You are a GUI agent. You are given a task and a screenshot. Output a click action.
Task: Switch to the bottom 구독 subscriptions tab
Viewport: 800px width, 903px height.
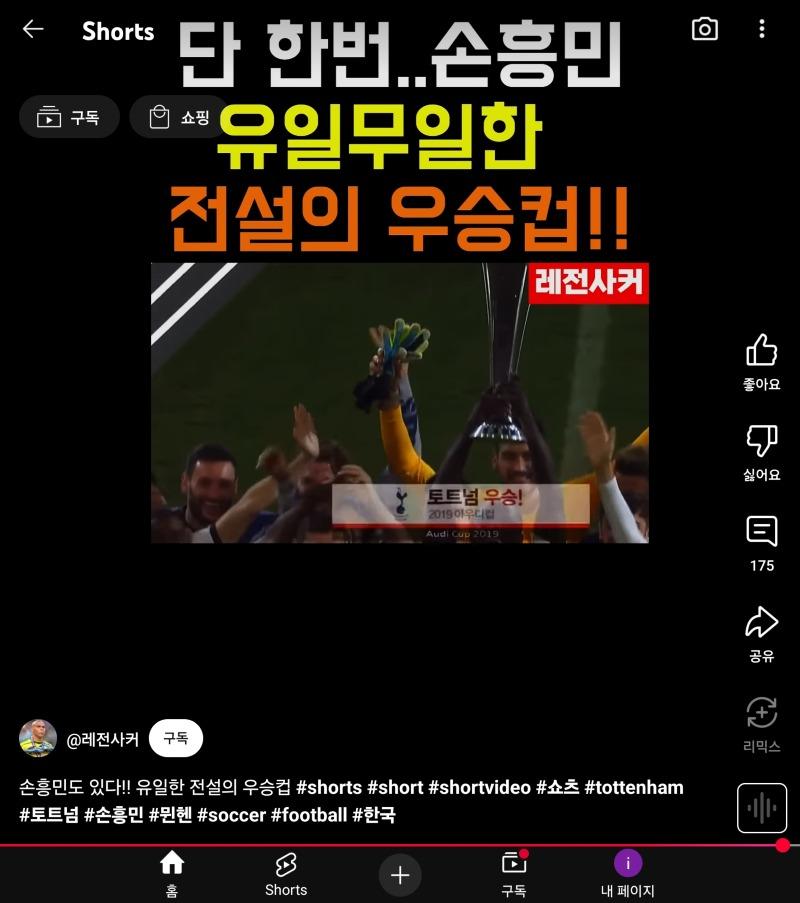514,873
